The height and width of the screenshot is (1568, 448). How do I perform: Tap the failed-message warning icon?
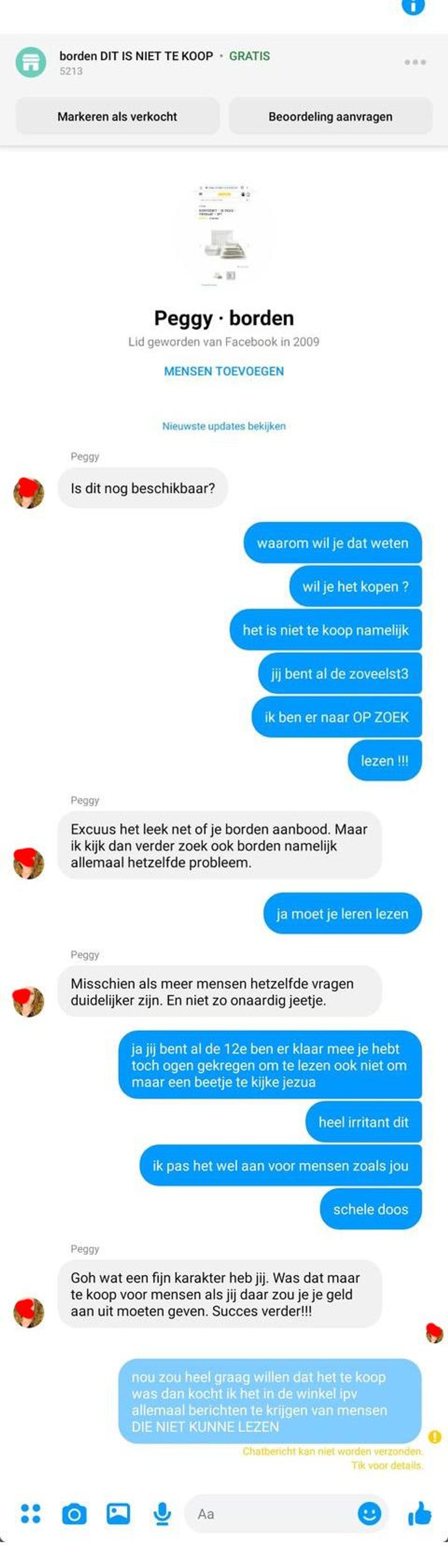point(435,1437)
